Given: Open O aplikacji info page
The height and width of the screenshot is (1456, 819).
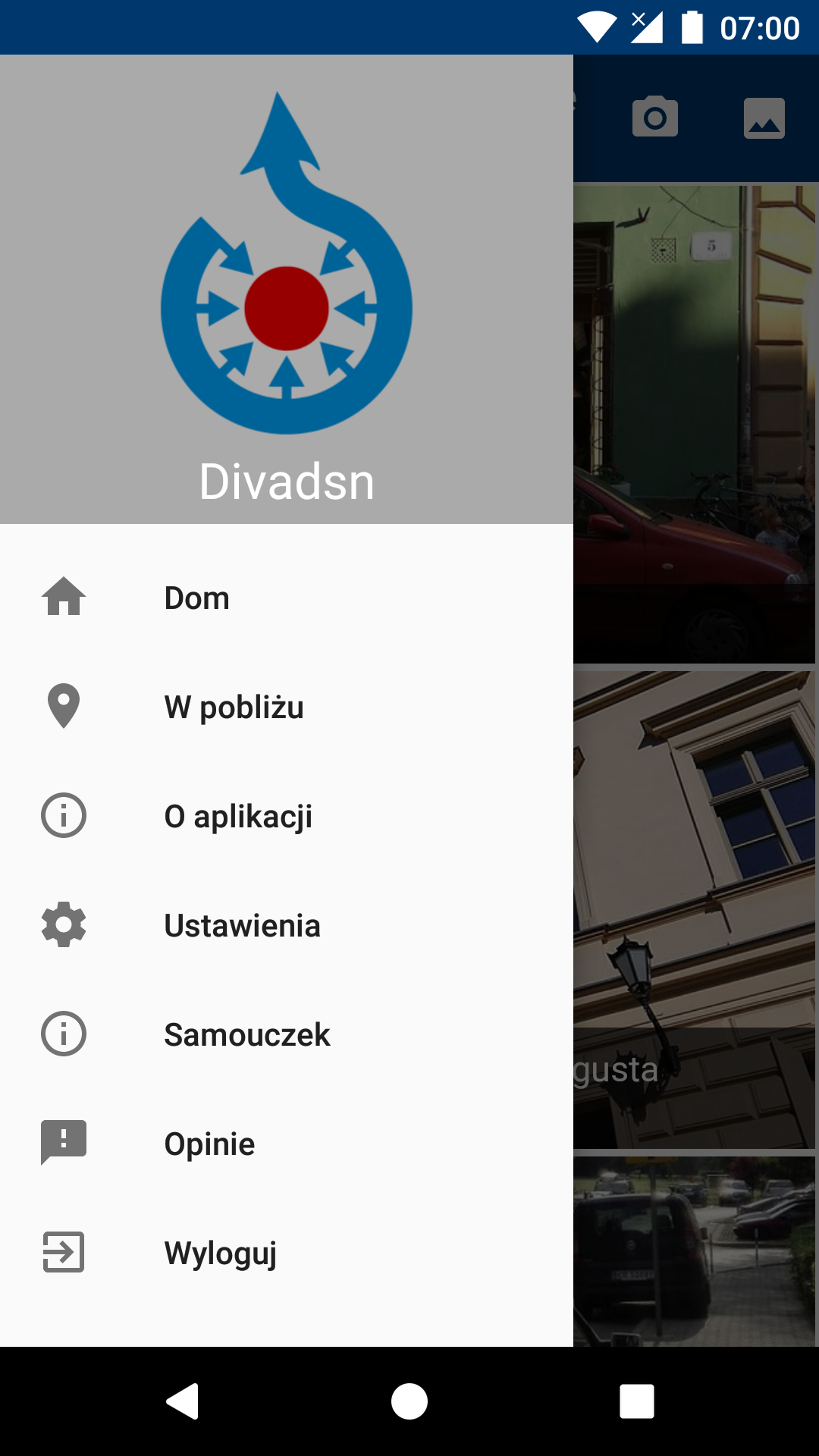Looking at the screenshot, I should (238, 816).
